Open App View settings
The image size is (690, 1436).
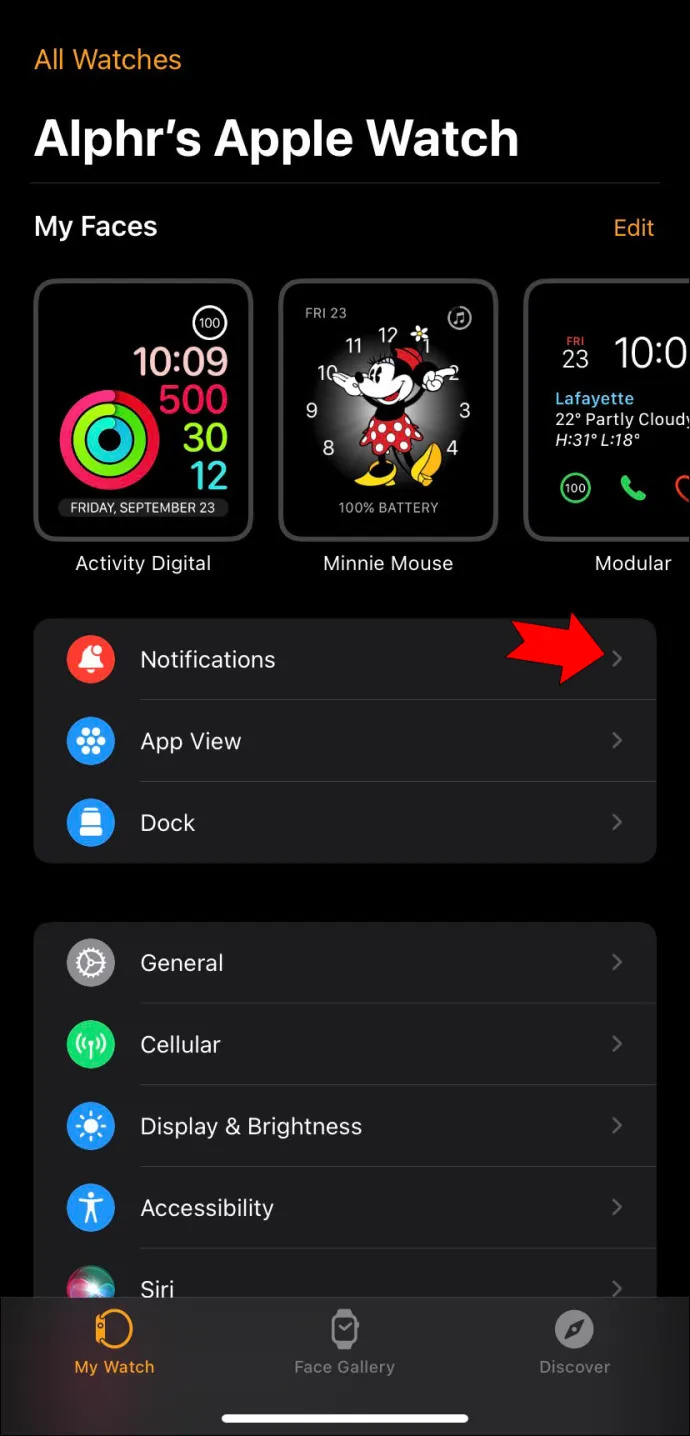pos(345,741)
